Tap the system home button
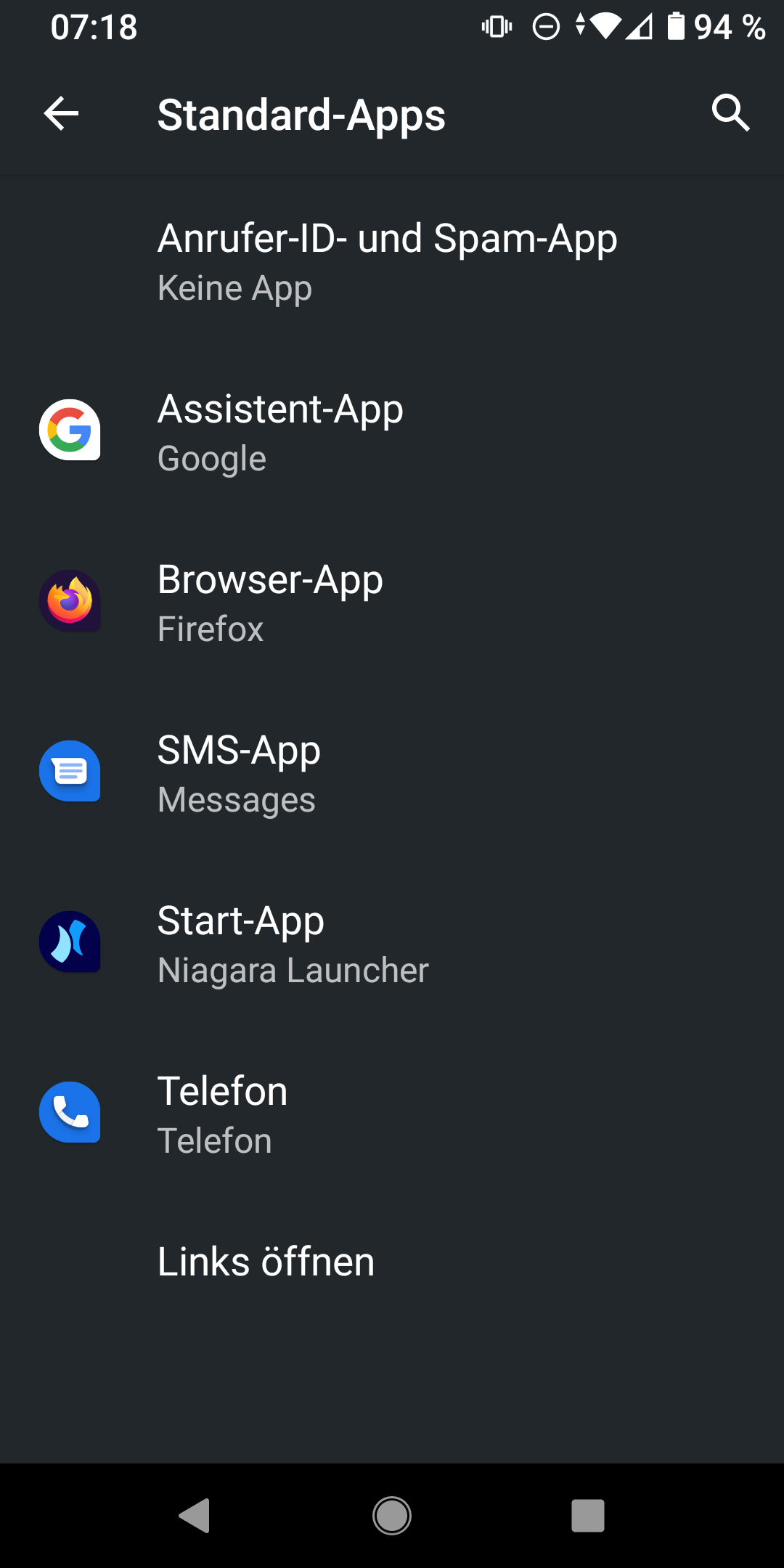 click(x=392, y=1516)
